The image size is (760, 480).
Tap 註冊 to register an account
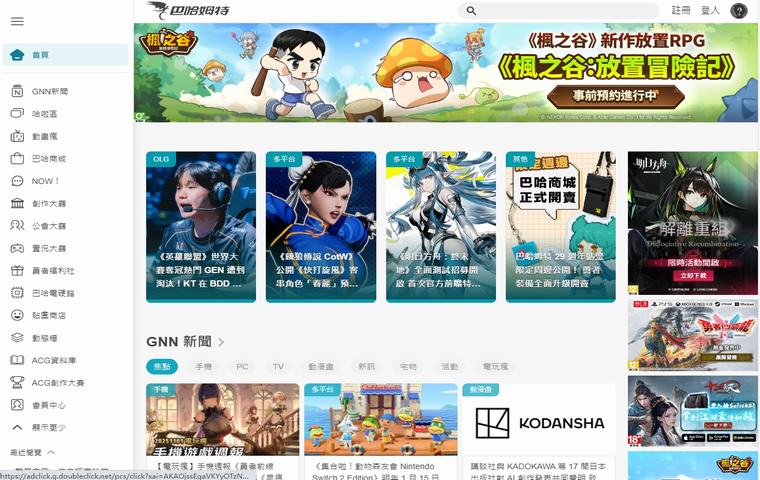(x=681, y=10)
